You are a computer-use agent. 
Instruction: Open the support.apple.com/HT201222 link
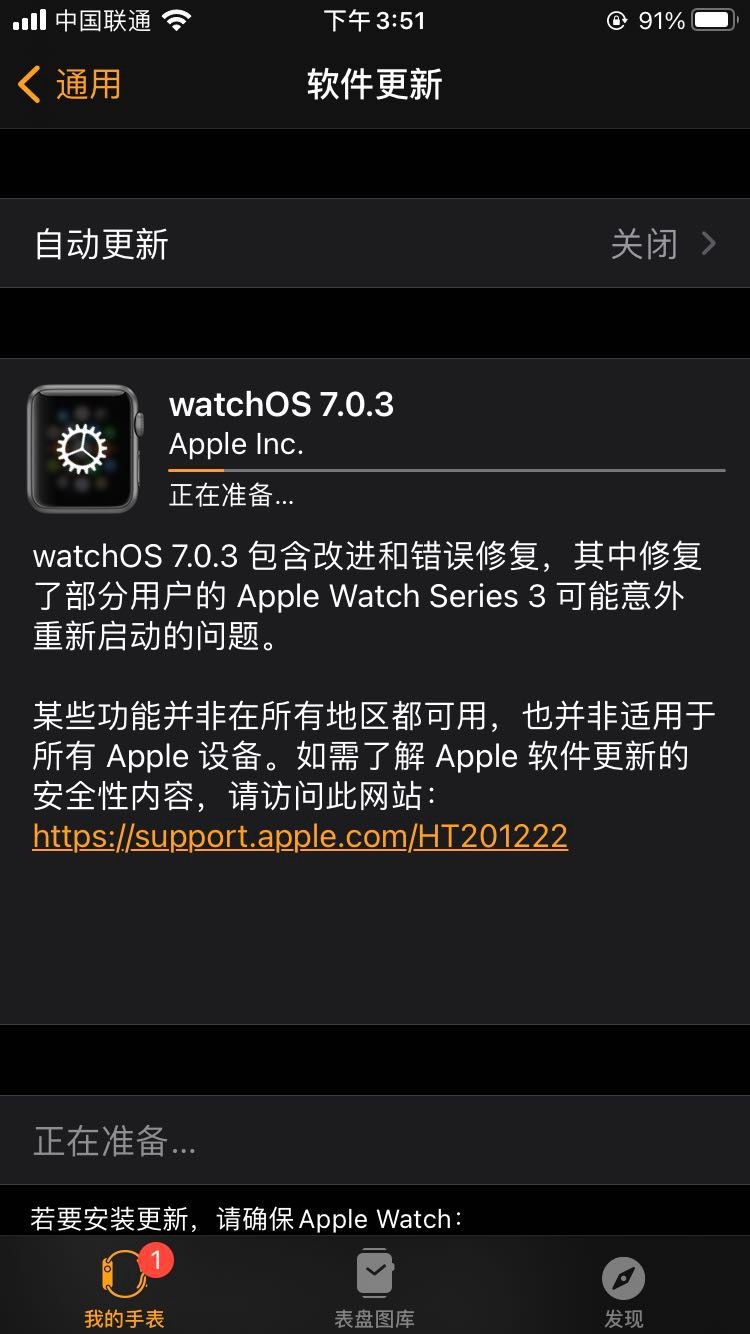(x=300, y=836)
